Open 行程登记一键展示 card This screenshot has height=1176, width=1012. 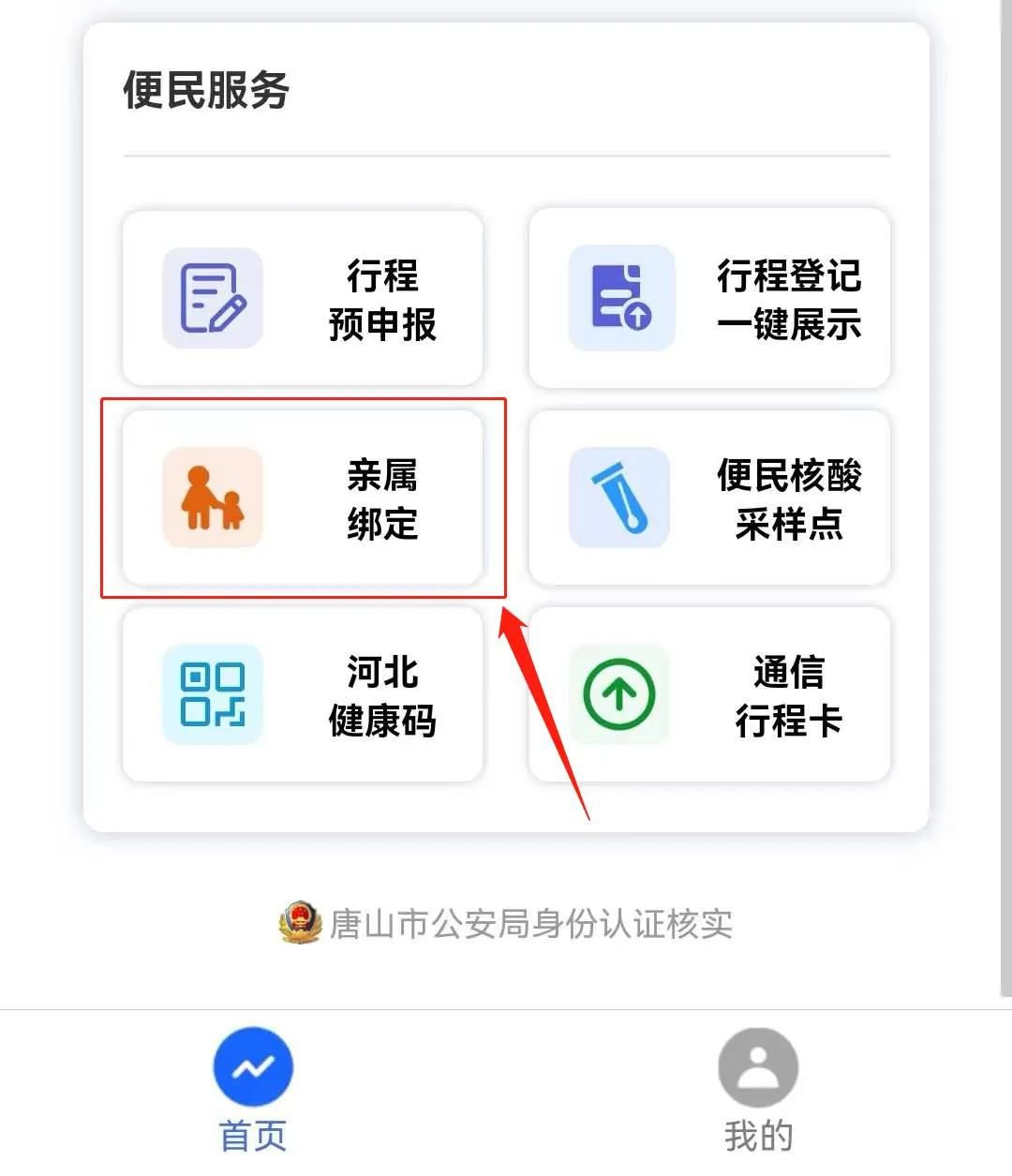709,298
